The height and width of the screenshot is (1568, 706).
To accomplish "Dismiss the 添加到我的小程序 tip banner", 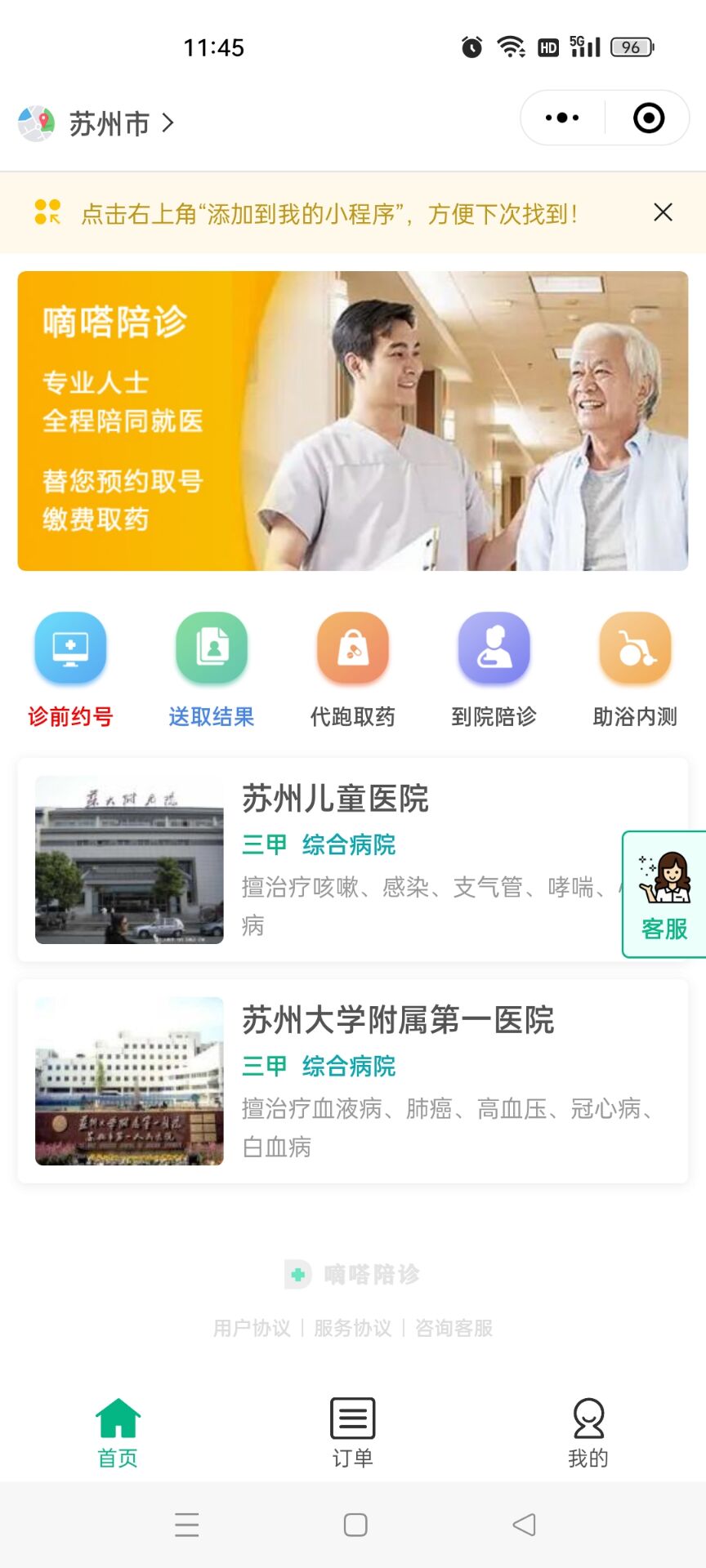I will coord(663,212).
